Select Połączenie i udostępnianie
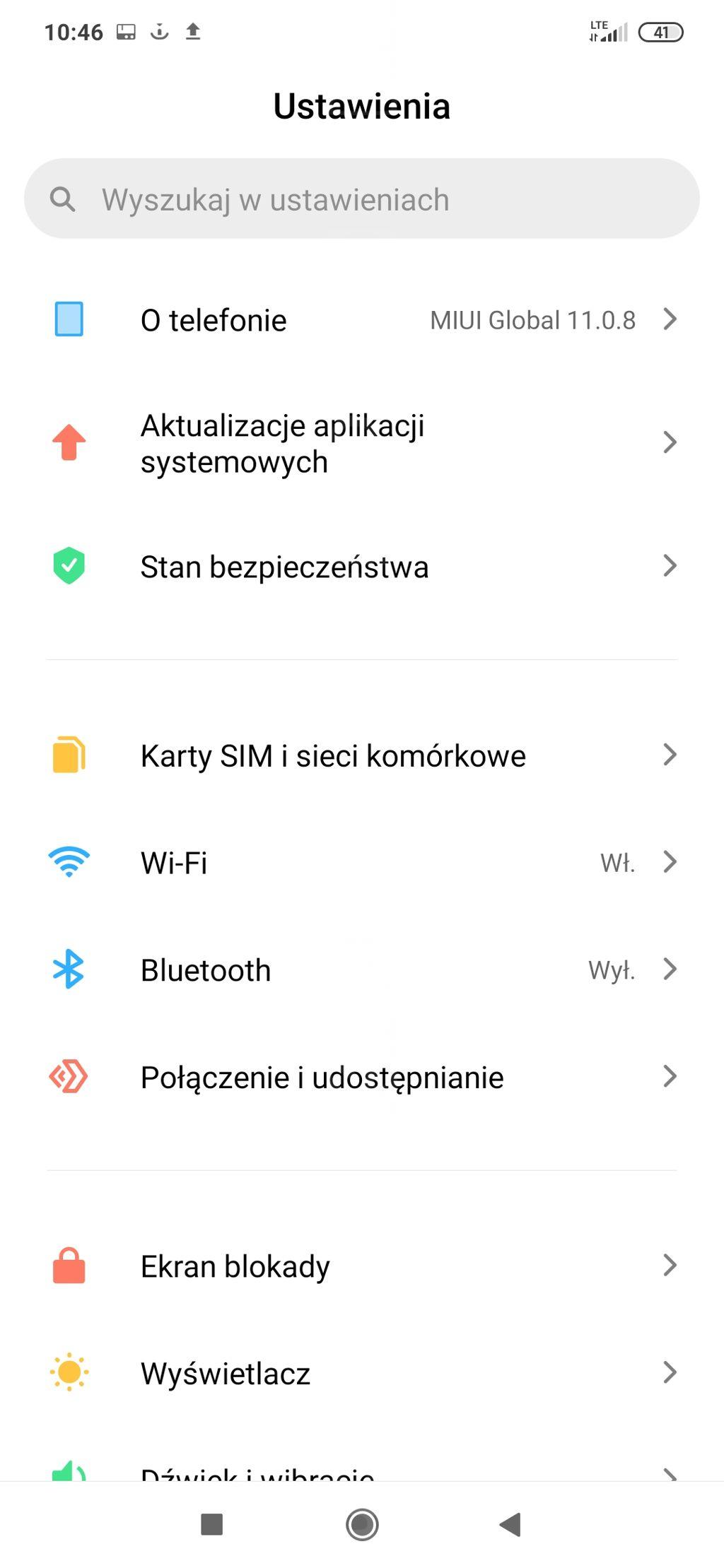The height and width of the screenshot is (1568, 724). [x=361, y=1078]
